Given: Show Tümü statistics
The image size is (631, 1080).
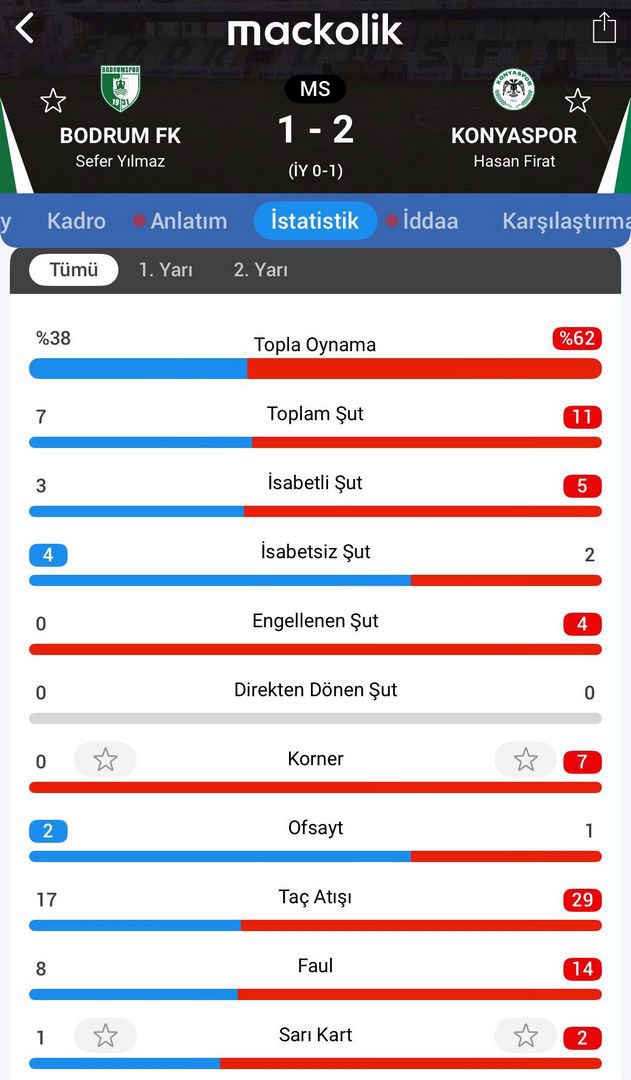Looking at the screenshot, I should tap(74, 270).
